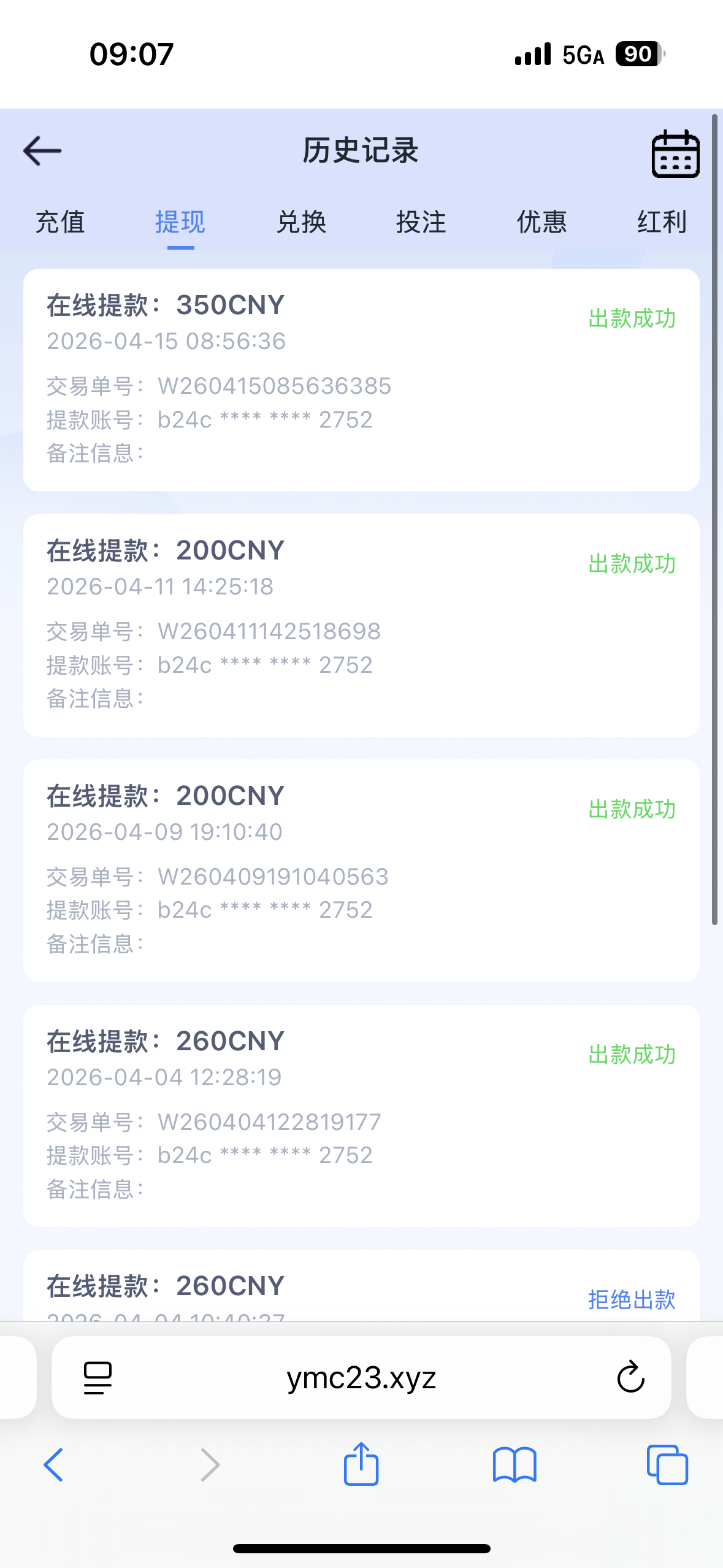Tap 拒绝出款 on the bottom 260CNY record
The width and height of the screenshot is (723, 1568).
[633, 1299]
